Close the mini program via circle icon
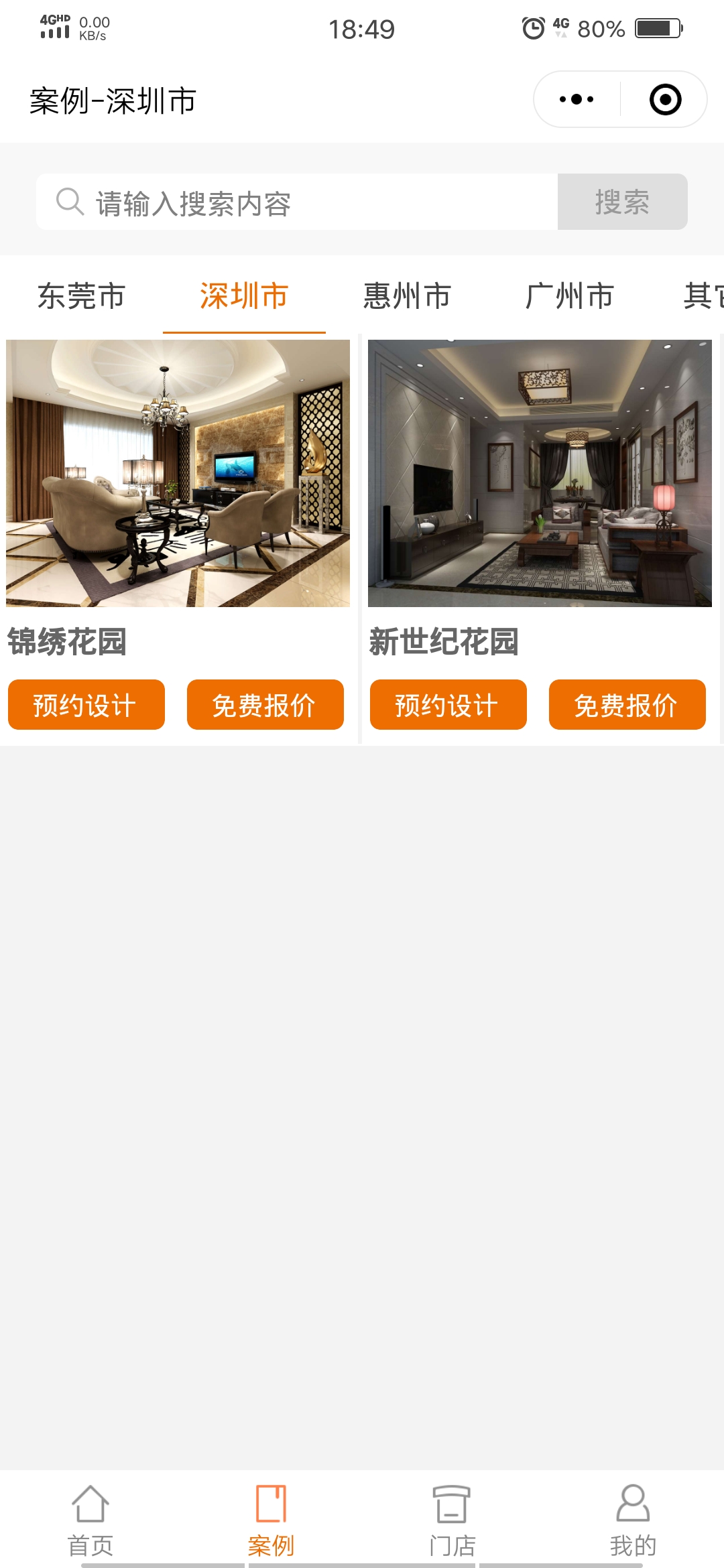 tap(665, 100)
